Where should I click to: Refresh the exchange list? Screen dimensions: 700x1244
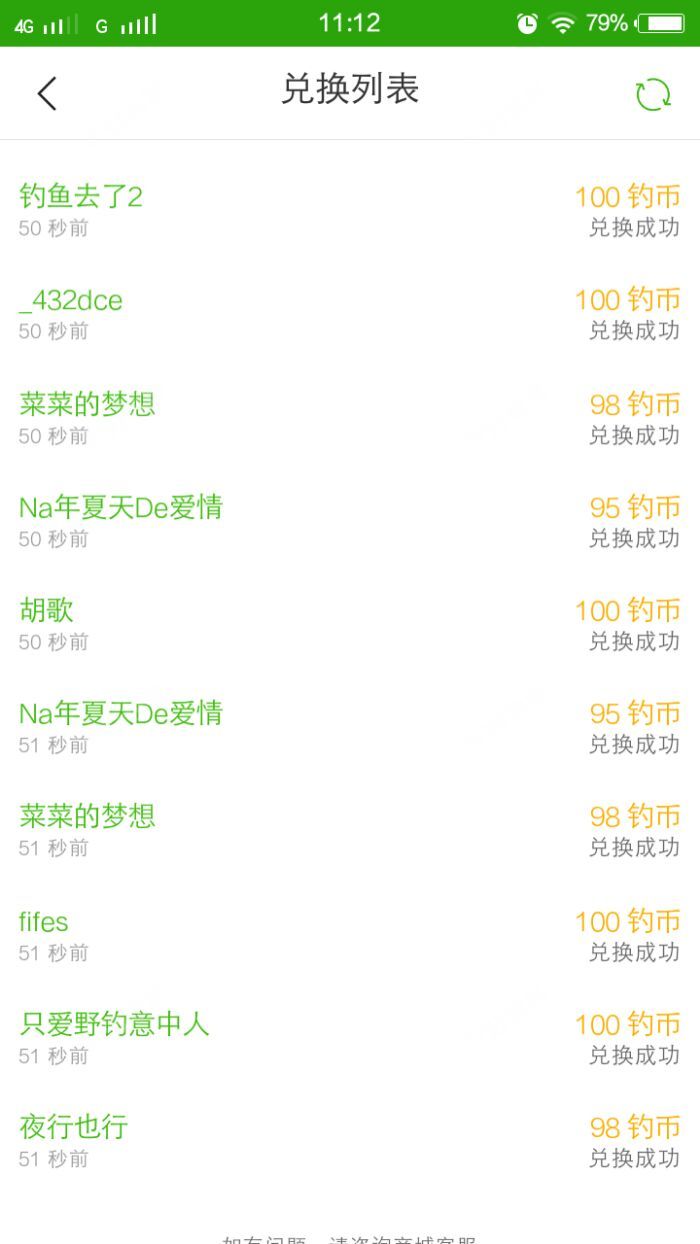coord(653,94)
